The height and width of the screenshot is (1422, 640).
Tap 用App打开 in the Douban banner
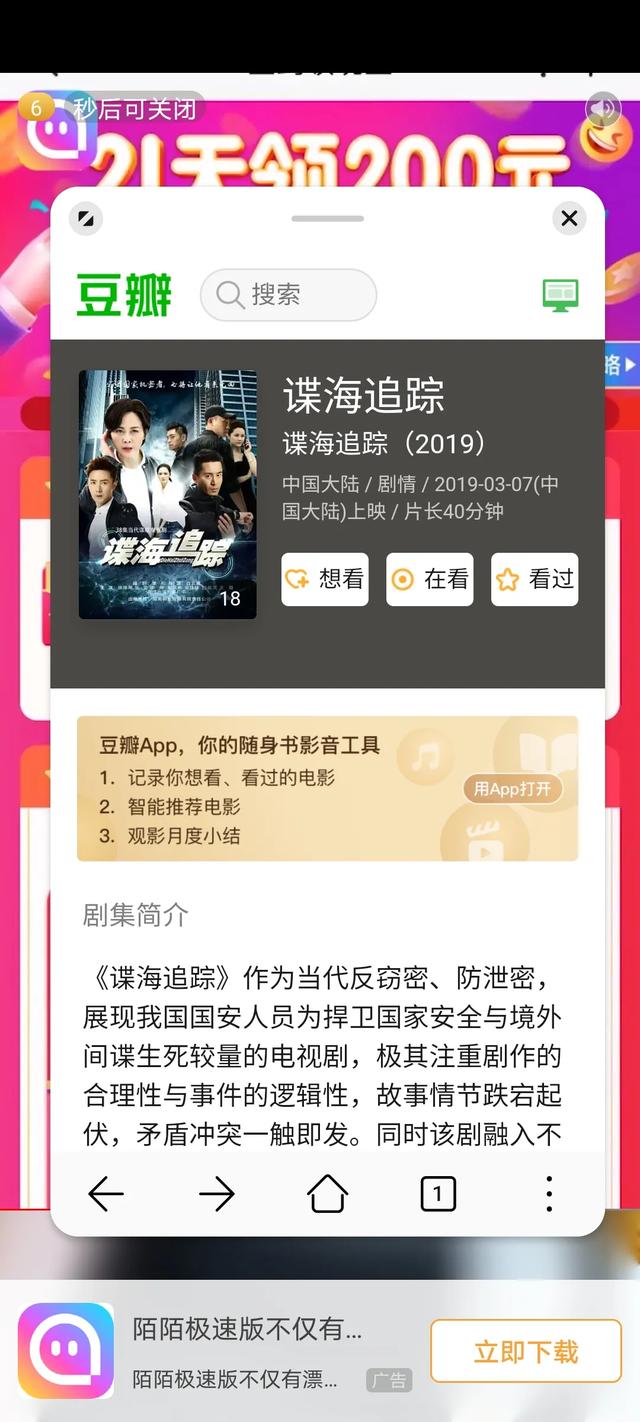[x=512, y=788]
